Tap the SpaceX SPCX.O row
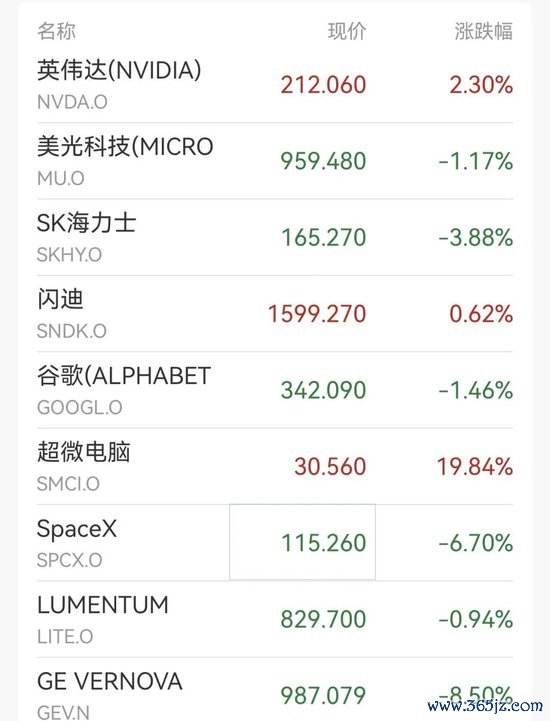The width and height of the screenshot is (550, 721). [x=275, y=543]
